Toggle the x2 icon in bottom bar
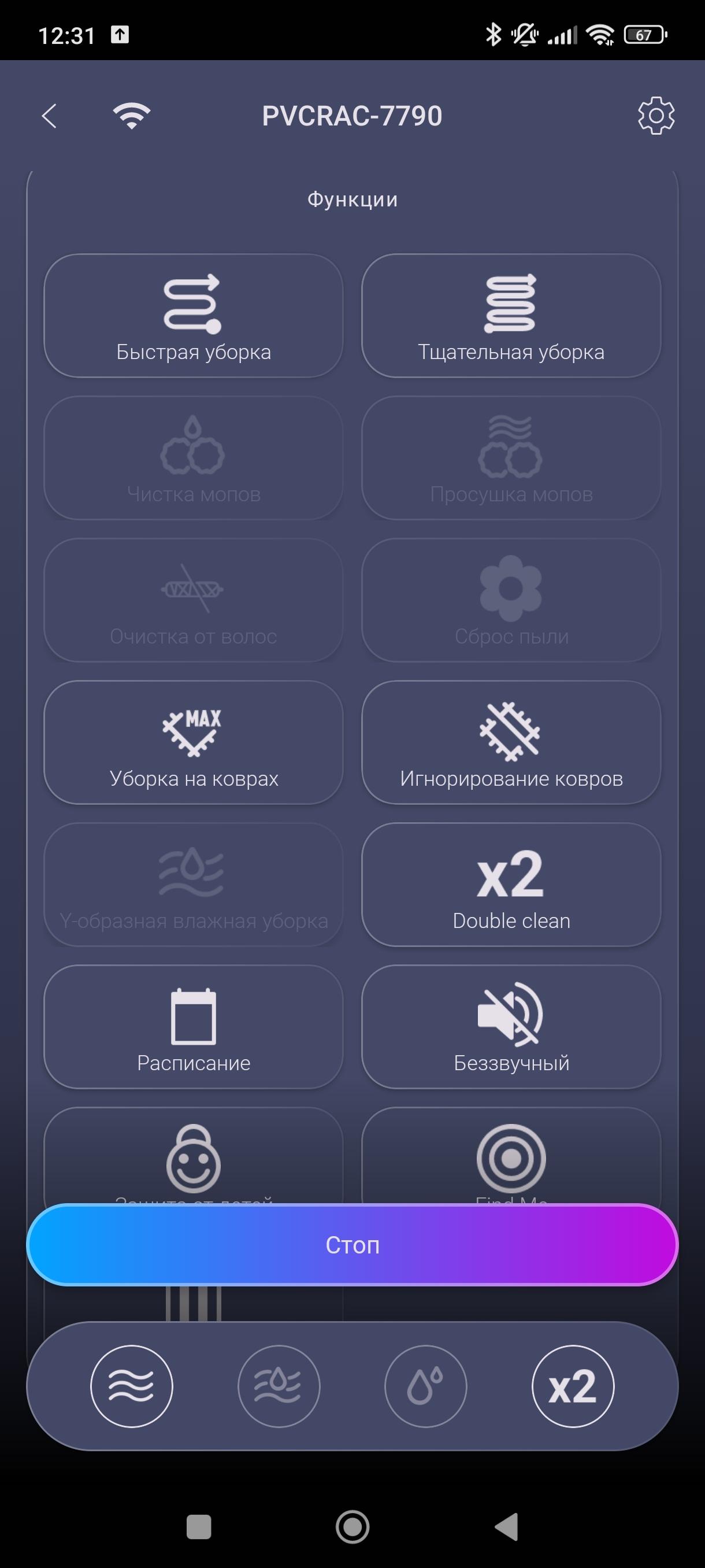Image resolution: width=705 pixels, height=1568 pixels. (573, 1386)
